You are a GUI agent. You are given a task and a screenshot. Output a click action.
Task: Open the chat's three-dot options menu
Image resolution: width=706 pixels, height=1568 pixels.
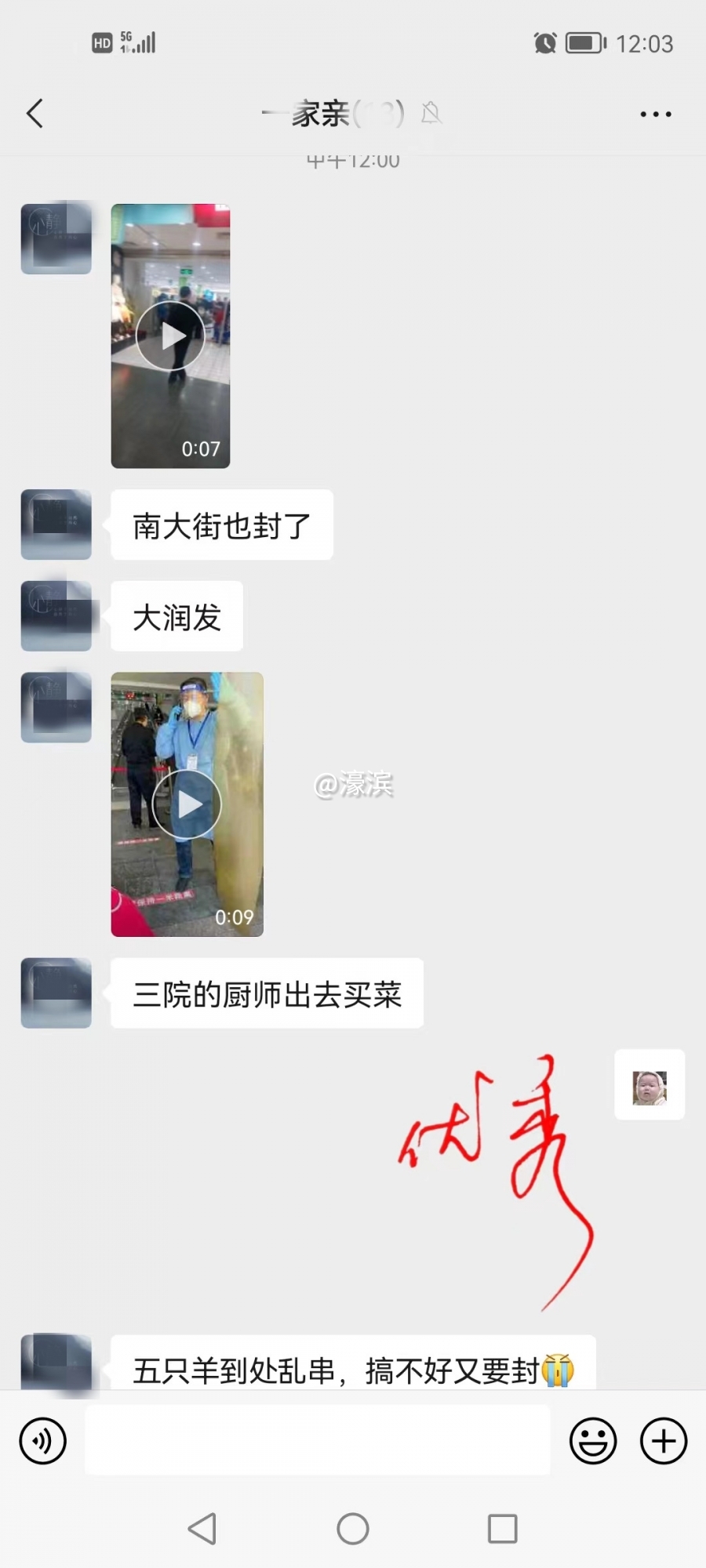pos(655,114)
